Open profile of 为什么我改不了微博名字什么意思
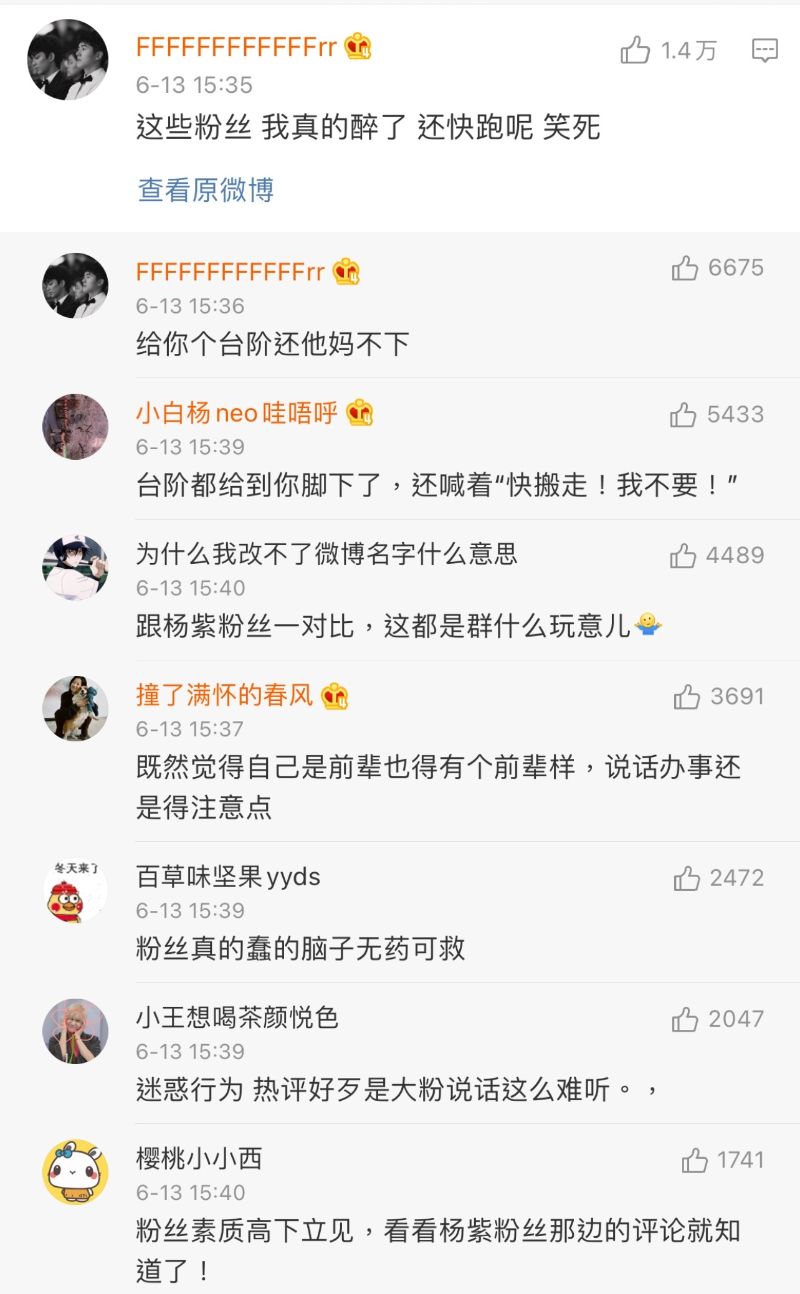 (326, 554)
